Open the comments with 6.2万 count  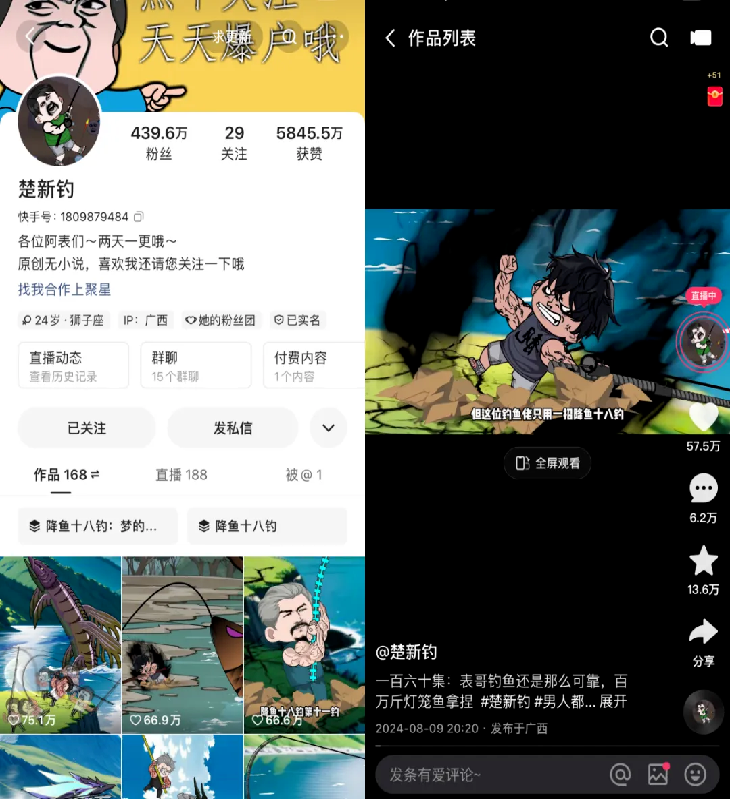[x=703, y=488]
